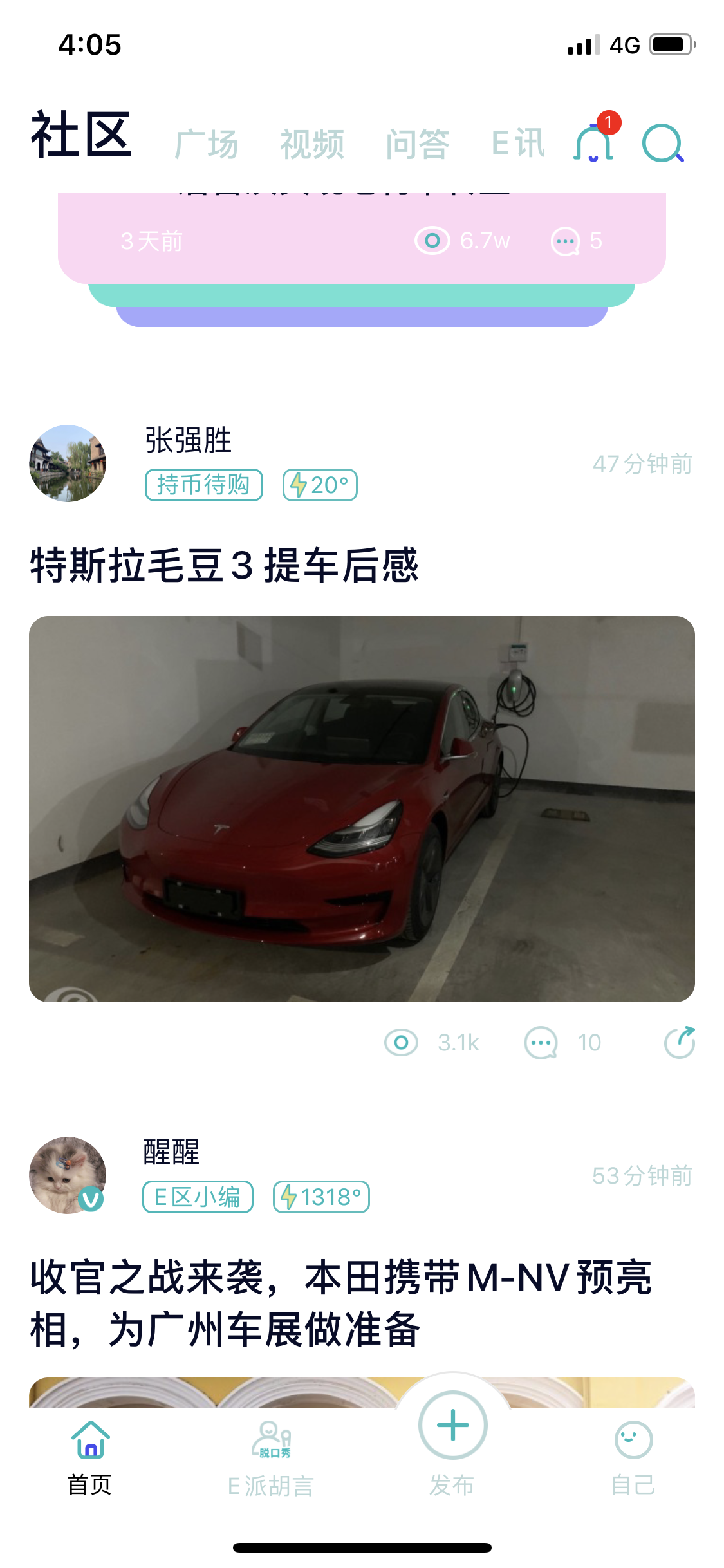Open the post about 本田 M-NV
This screenshot has width=724, height=1568.
click(341, 1303)
